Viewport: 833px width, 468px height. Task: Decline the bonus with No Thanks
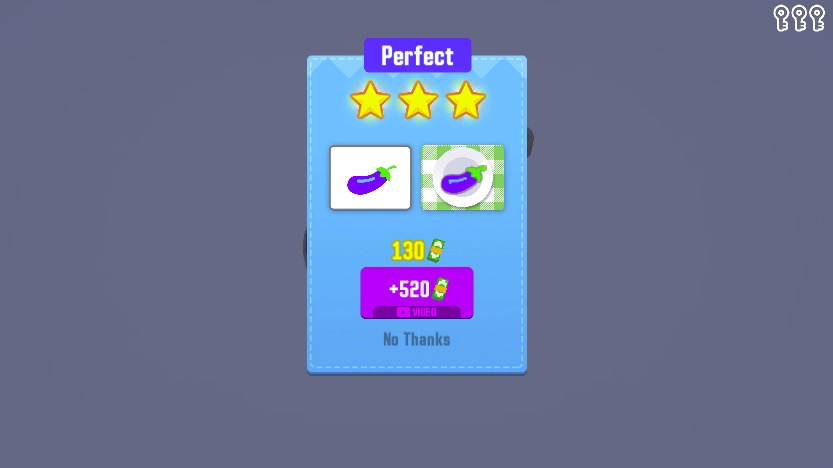(x=416, y=340)
